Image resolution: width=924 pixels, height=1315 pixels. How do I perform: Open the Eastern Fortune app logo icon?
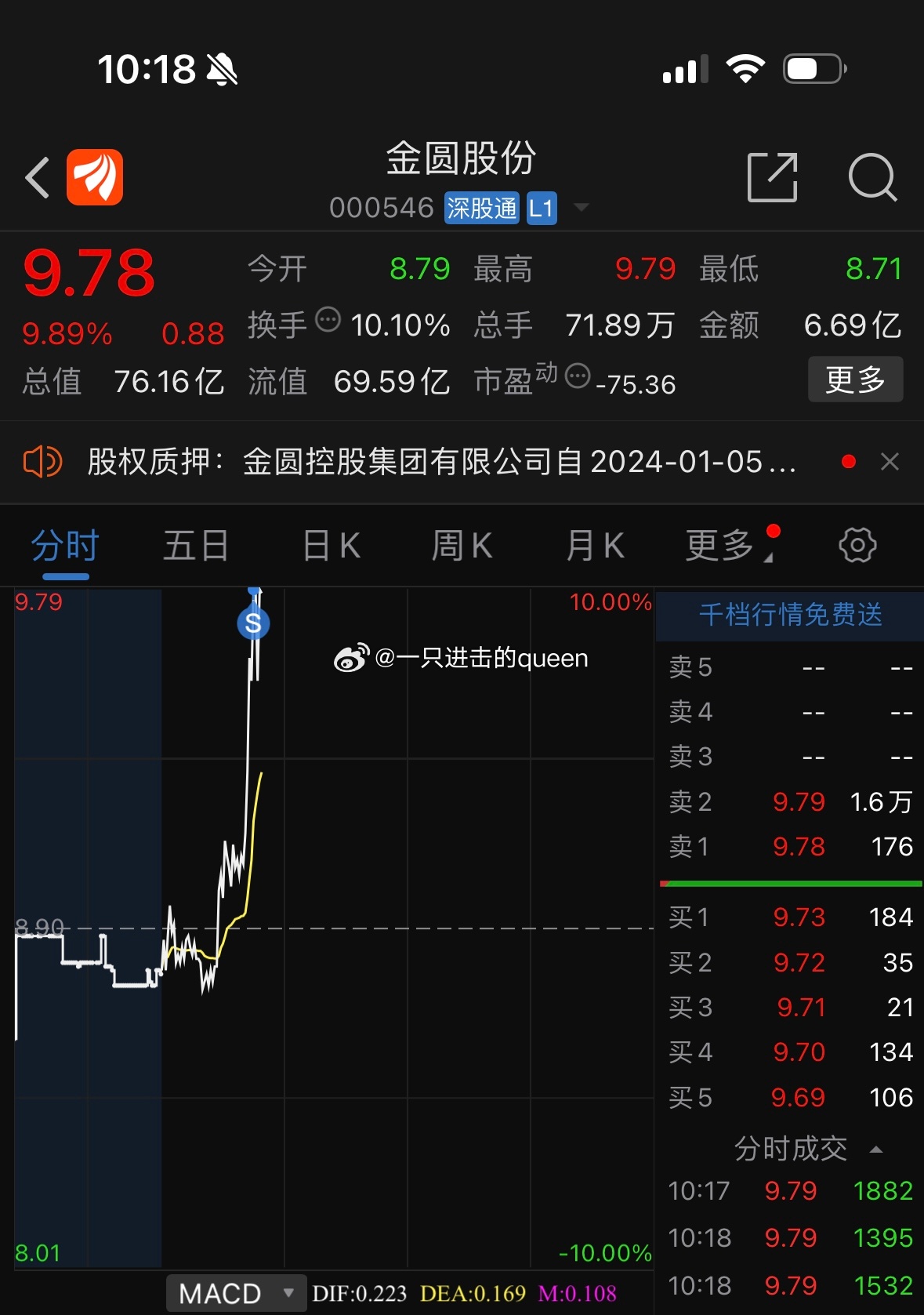pyautogui.click(x=96, y=177)
